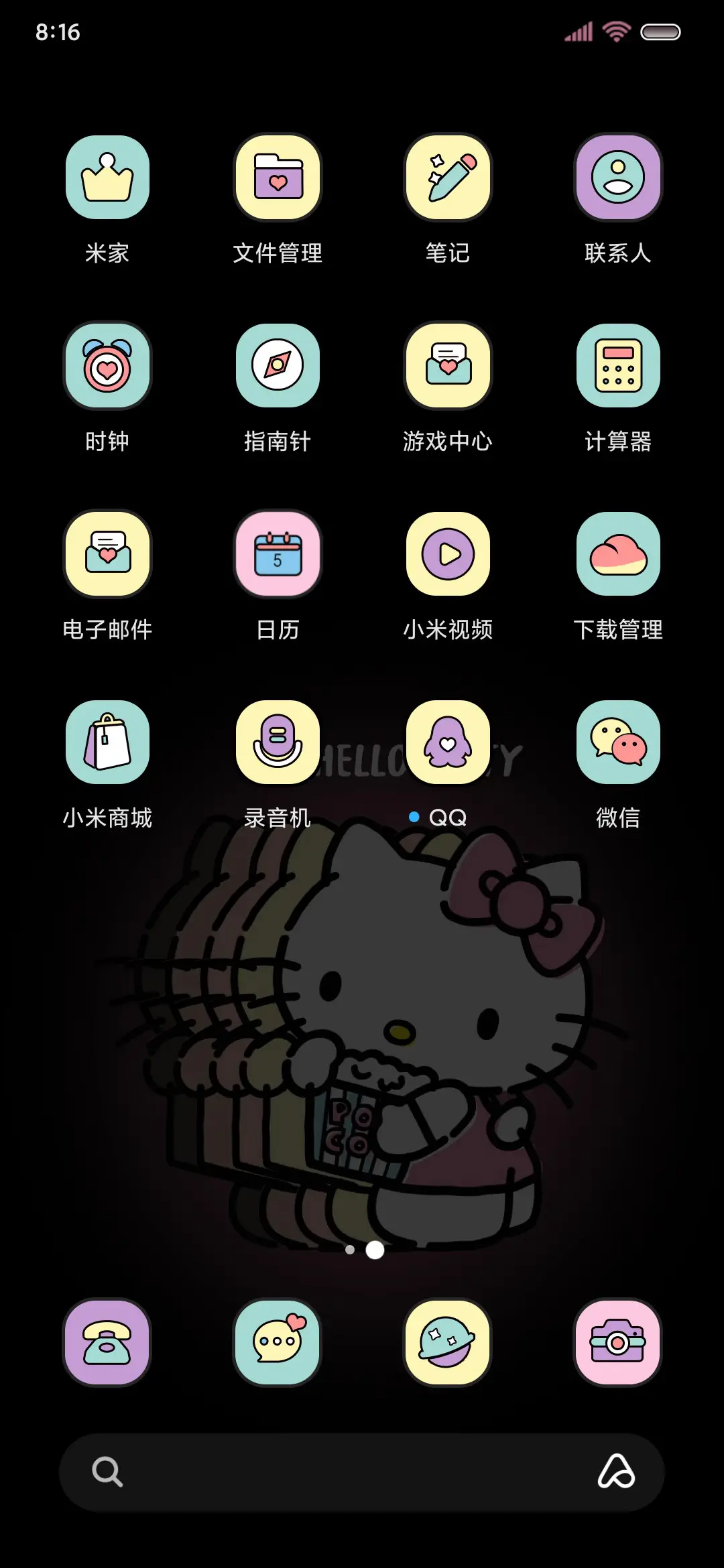This screenshot has height=1568, width=724.
Task: Open the 联系人 contacts app
Action: click(x=618, y=178)
